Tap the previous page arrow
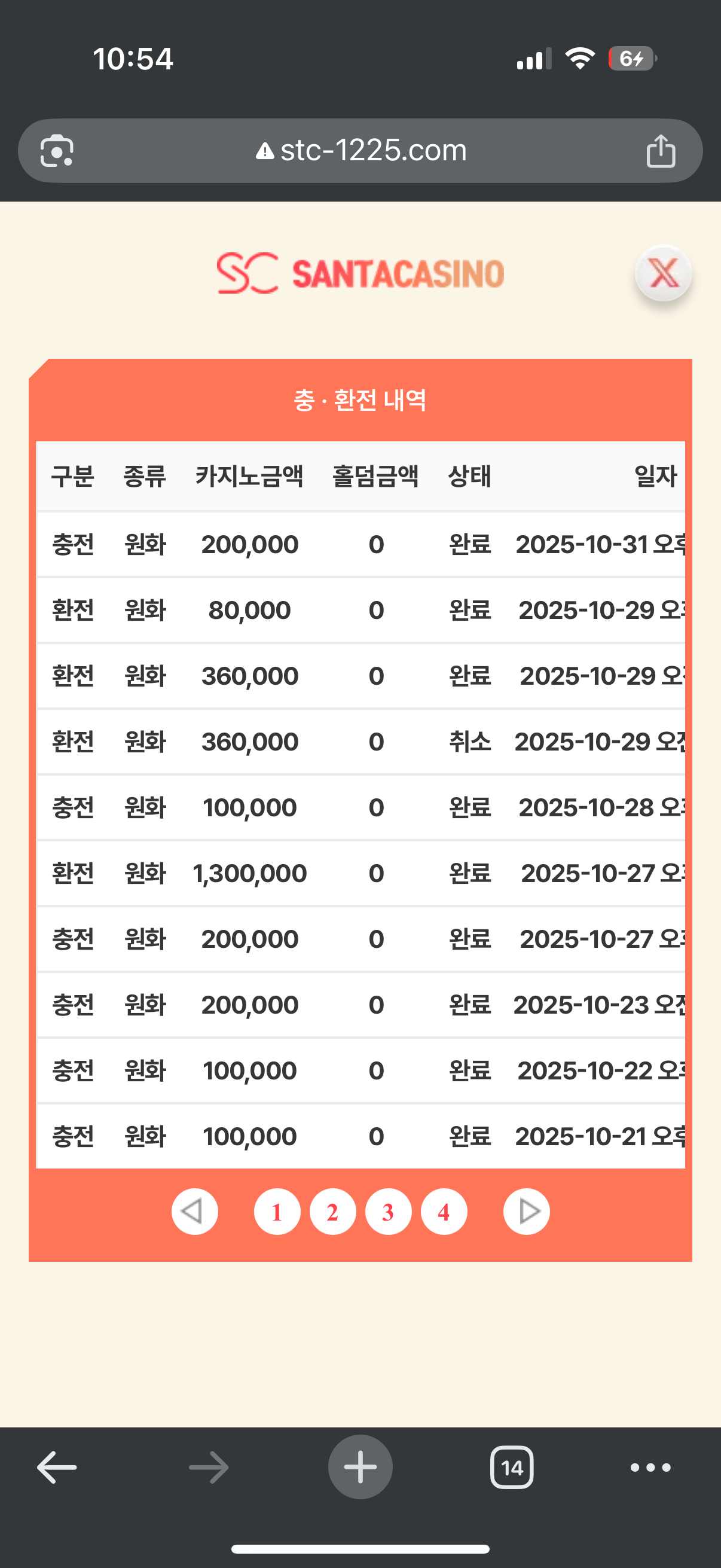Viewport: 721px width, 1568px height. point(195,1212)
